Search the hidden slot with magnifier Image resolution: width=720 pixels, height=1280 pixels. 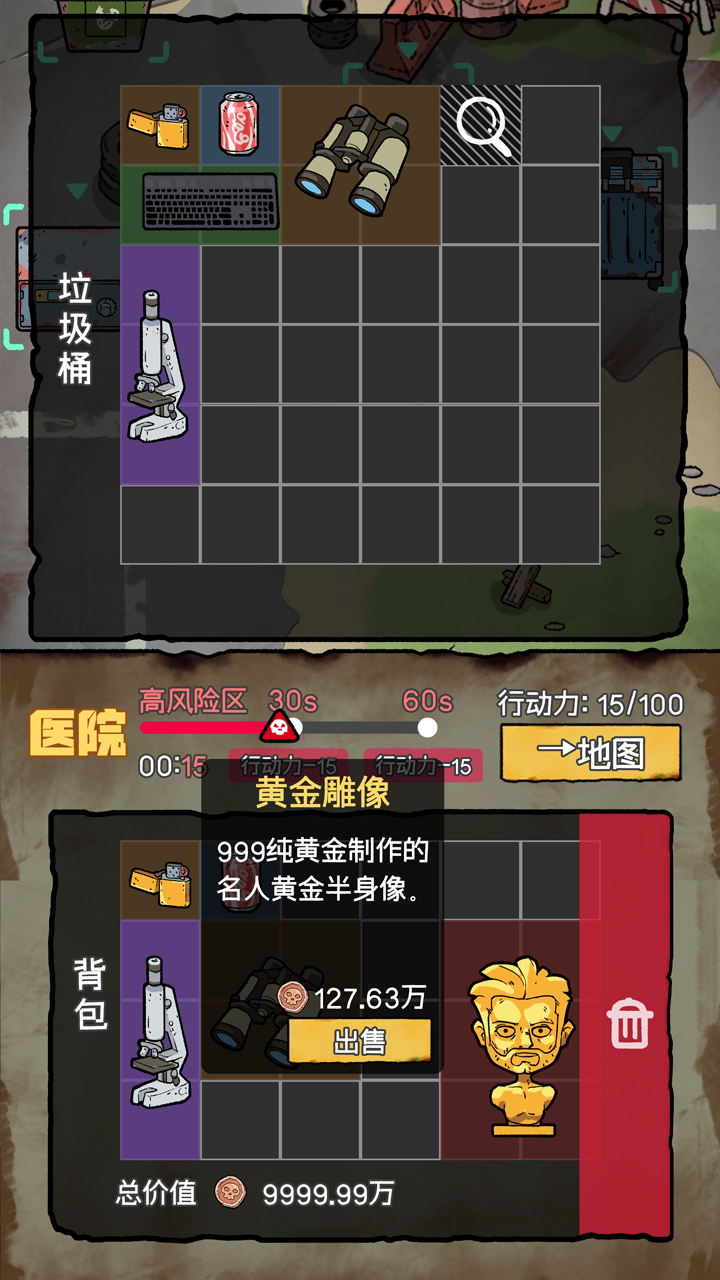click(481, 125)
